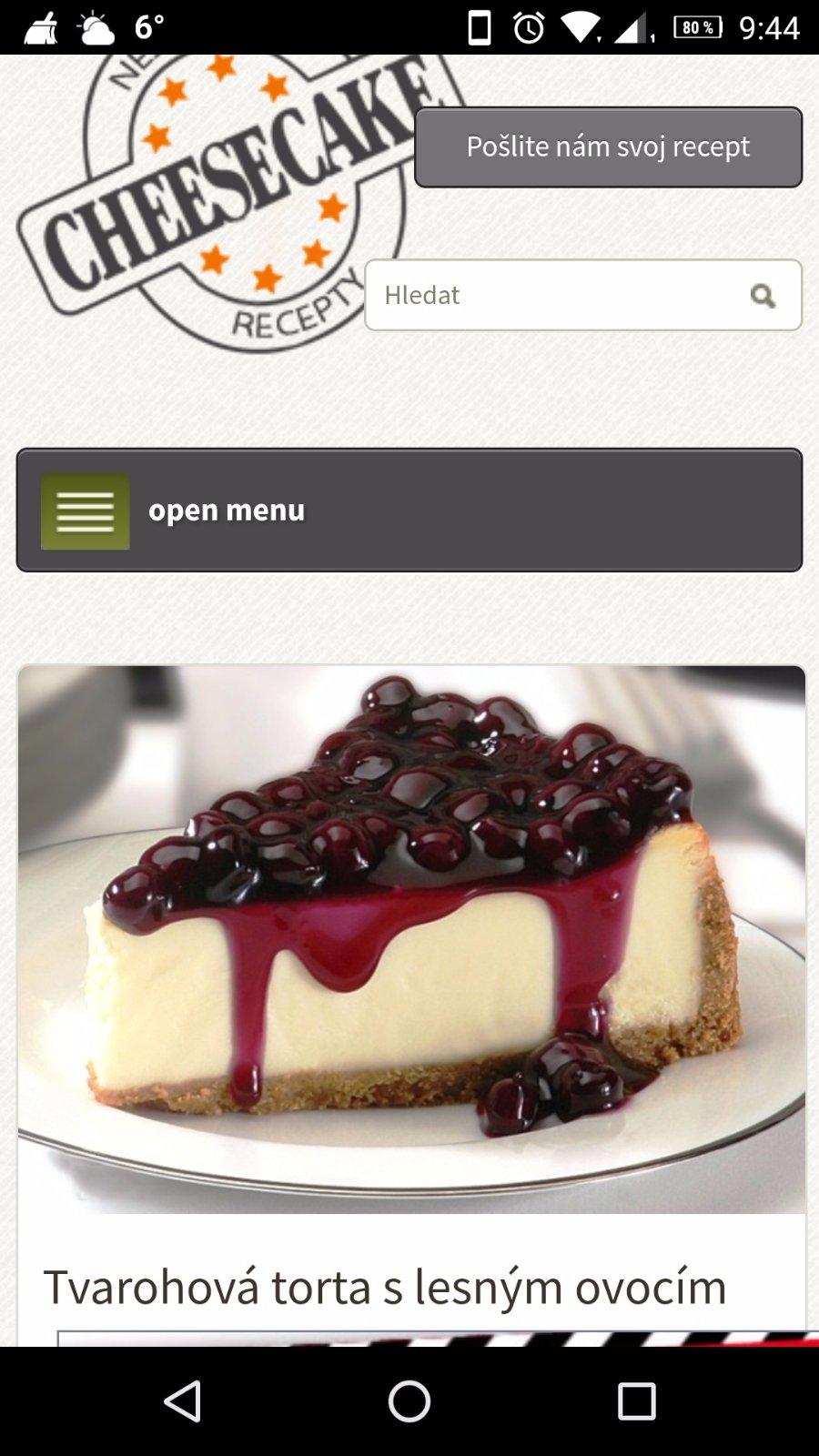The width and height of the screenshot is (819, 1456).
Task: Tap the 'Pošlite nám svoj recept' button
Action: pos(608,147)
